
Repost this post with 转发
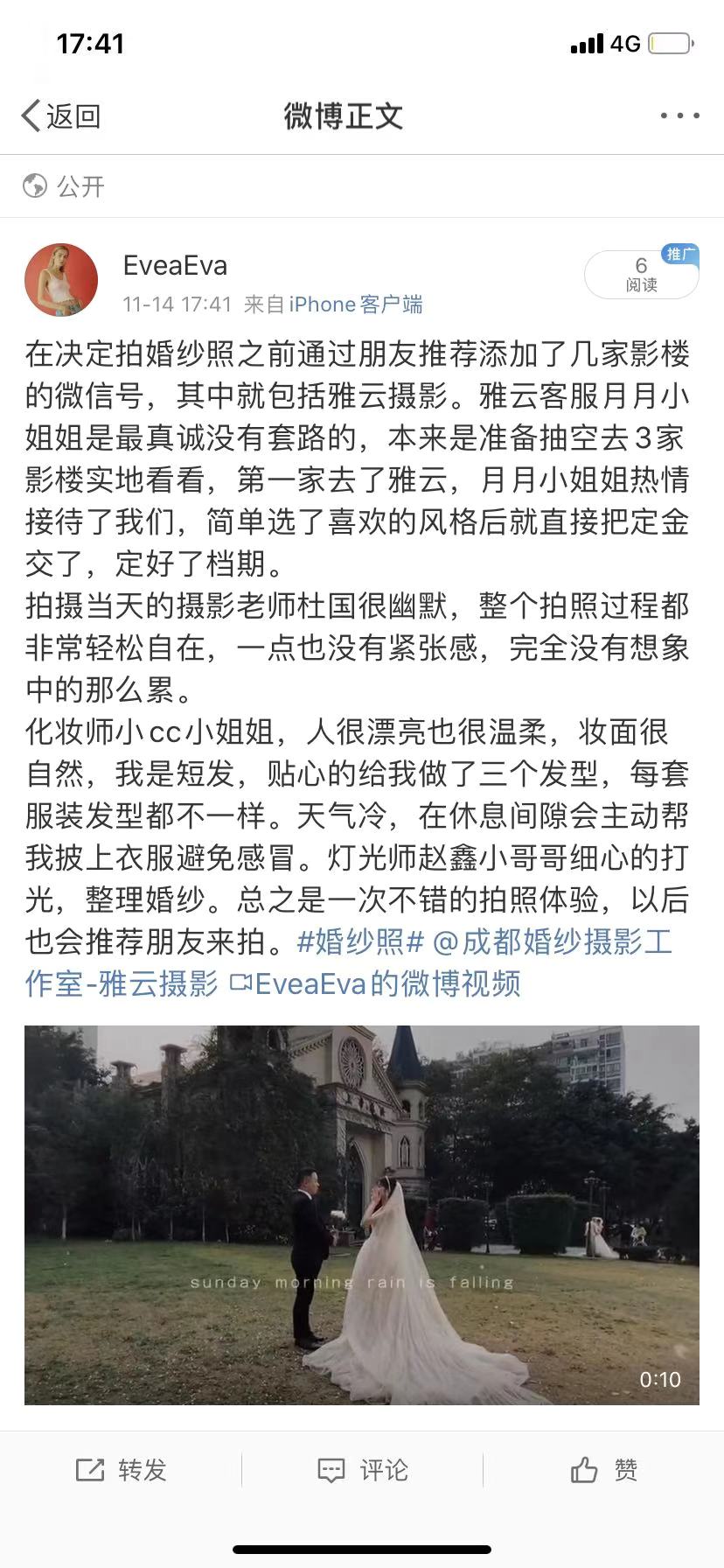[122, 1470]
